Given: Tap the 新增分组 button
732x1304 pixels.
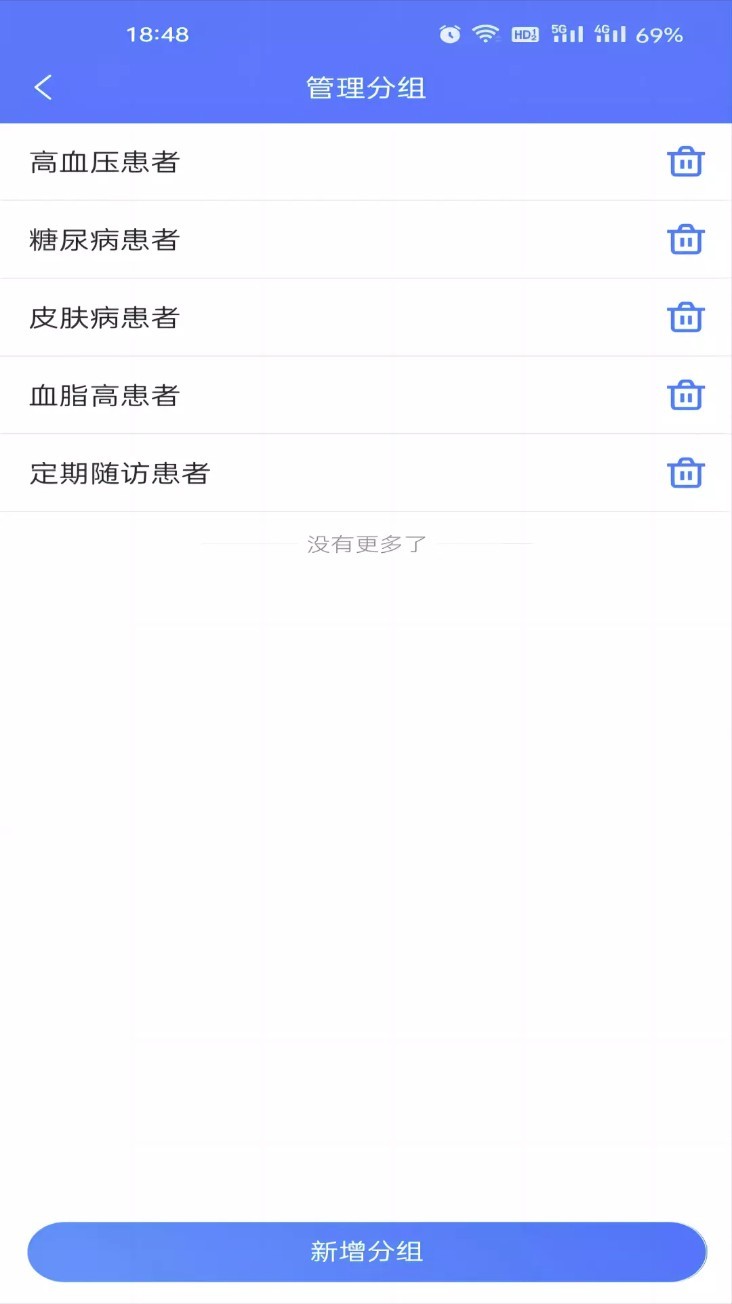Looking at the screenshot, I should [366, 1251].
